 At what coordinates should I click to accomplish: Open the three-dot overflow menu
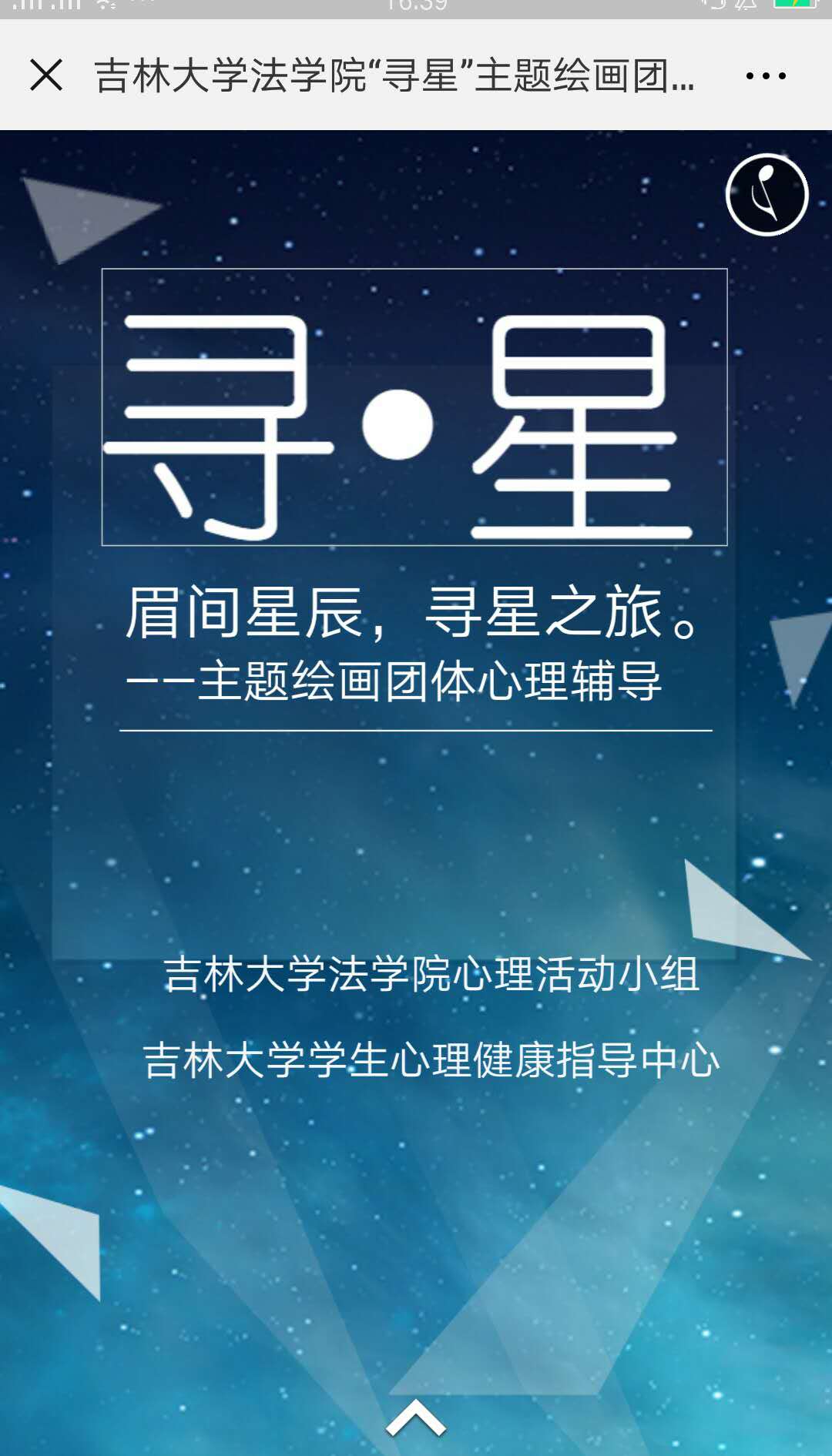[x=766, y=75]
